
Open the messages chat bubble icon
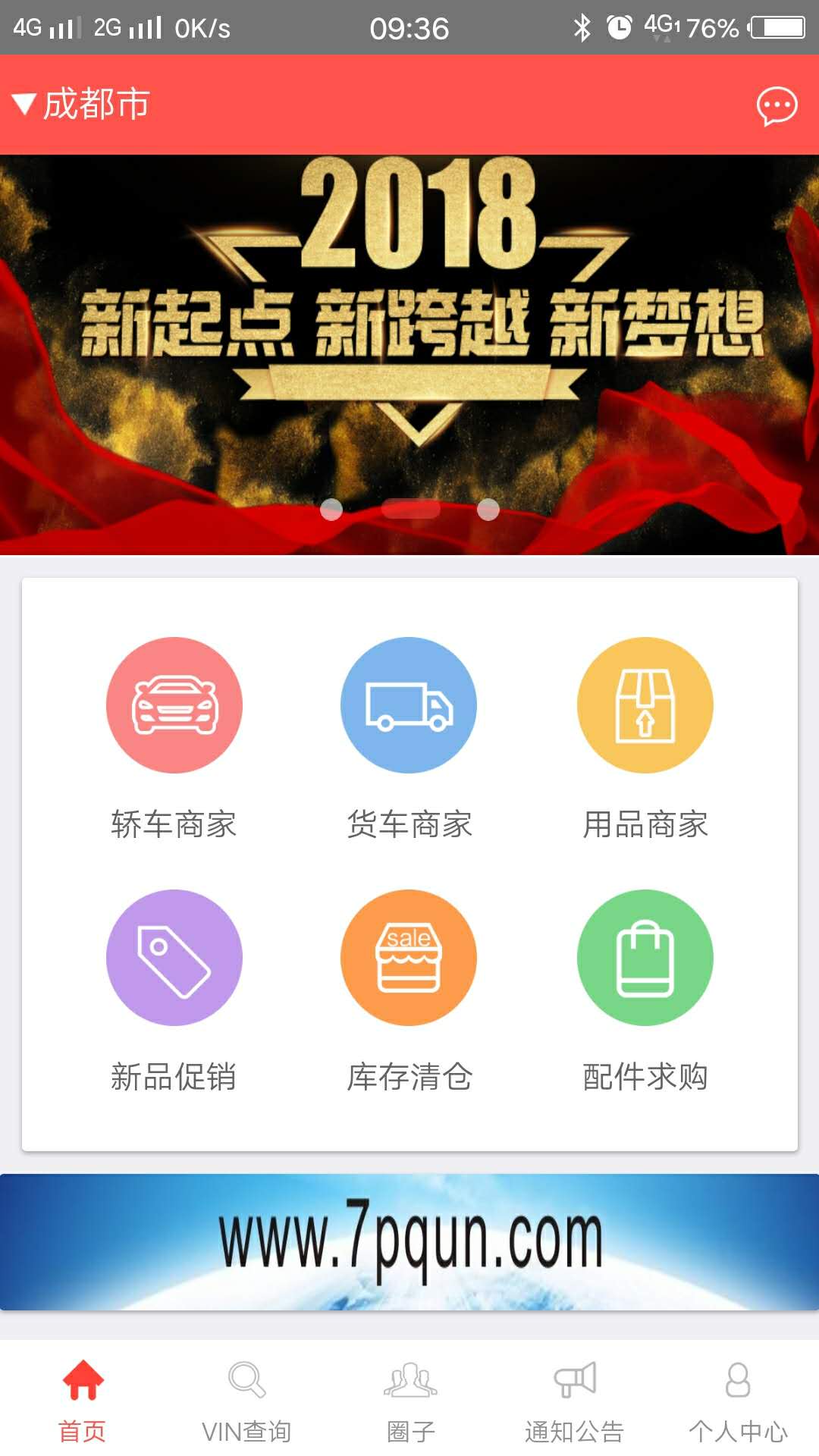pyautogui.click(x=777, y=105)
